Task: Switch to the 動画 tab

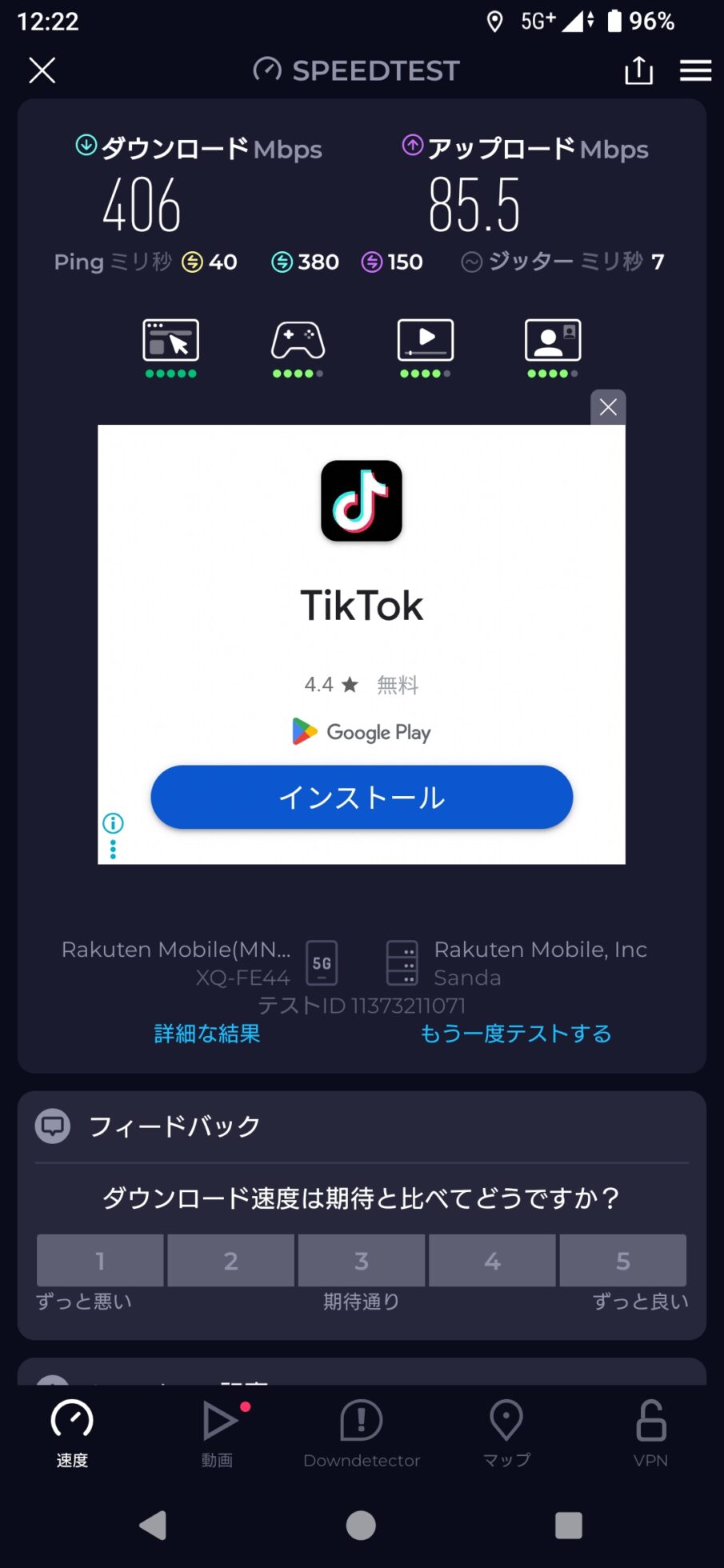Action: click(x=218, y=1433)
